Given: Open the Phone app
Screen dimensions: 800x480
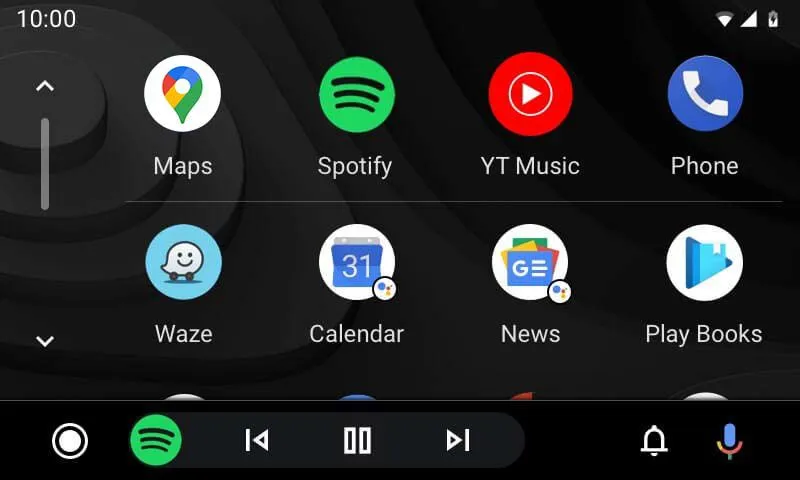Looking at the screenshot, I should [x=705, y=94].
